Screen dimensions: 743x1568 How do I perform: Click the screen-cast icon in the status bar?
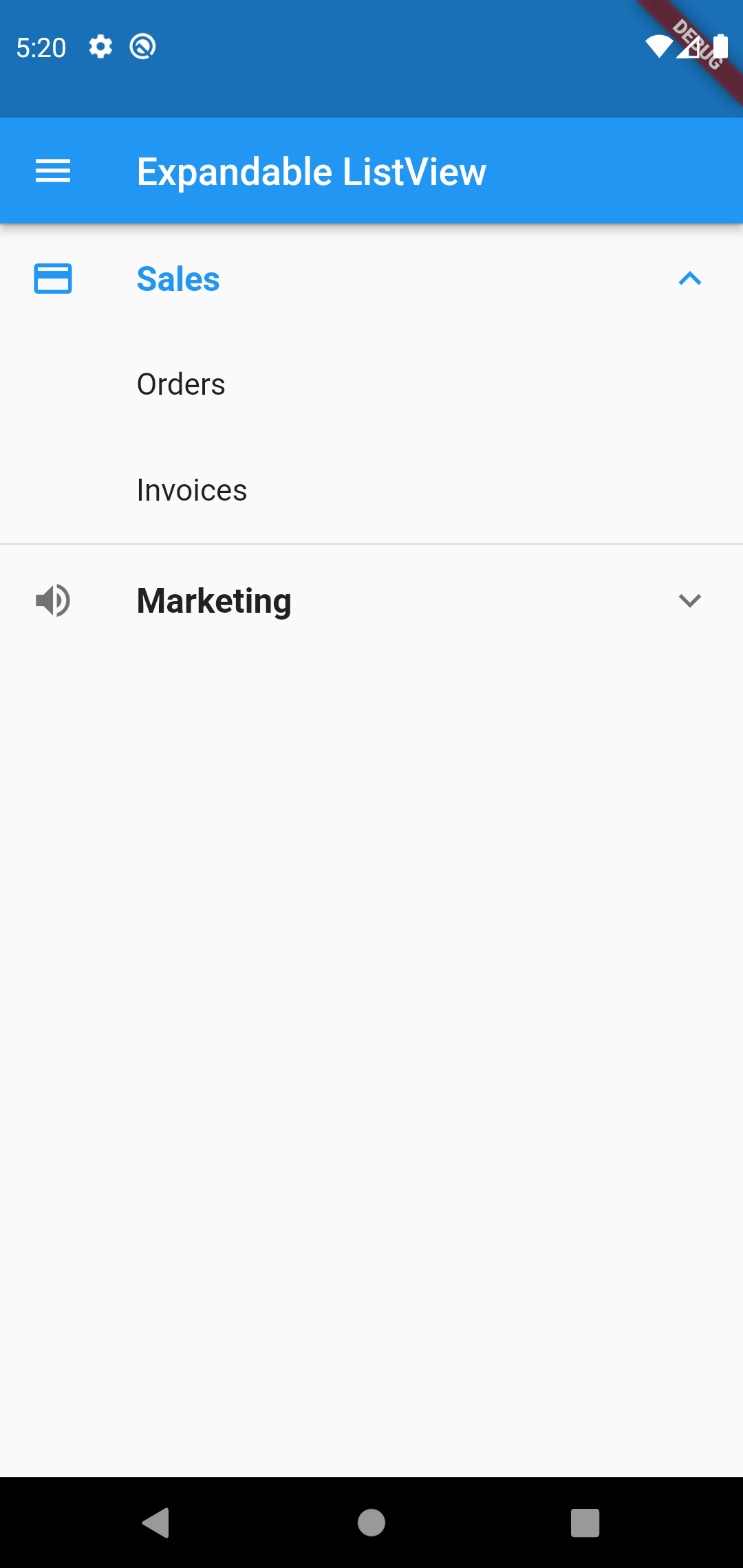coord(142,47)
